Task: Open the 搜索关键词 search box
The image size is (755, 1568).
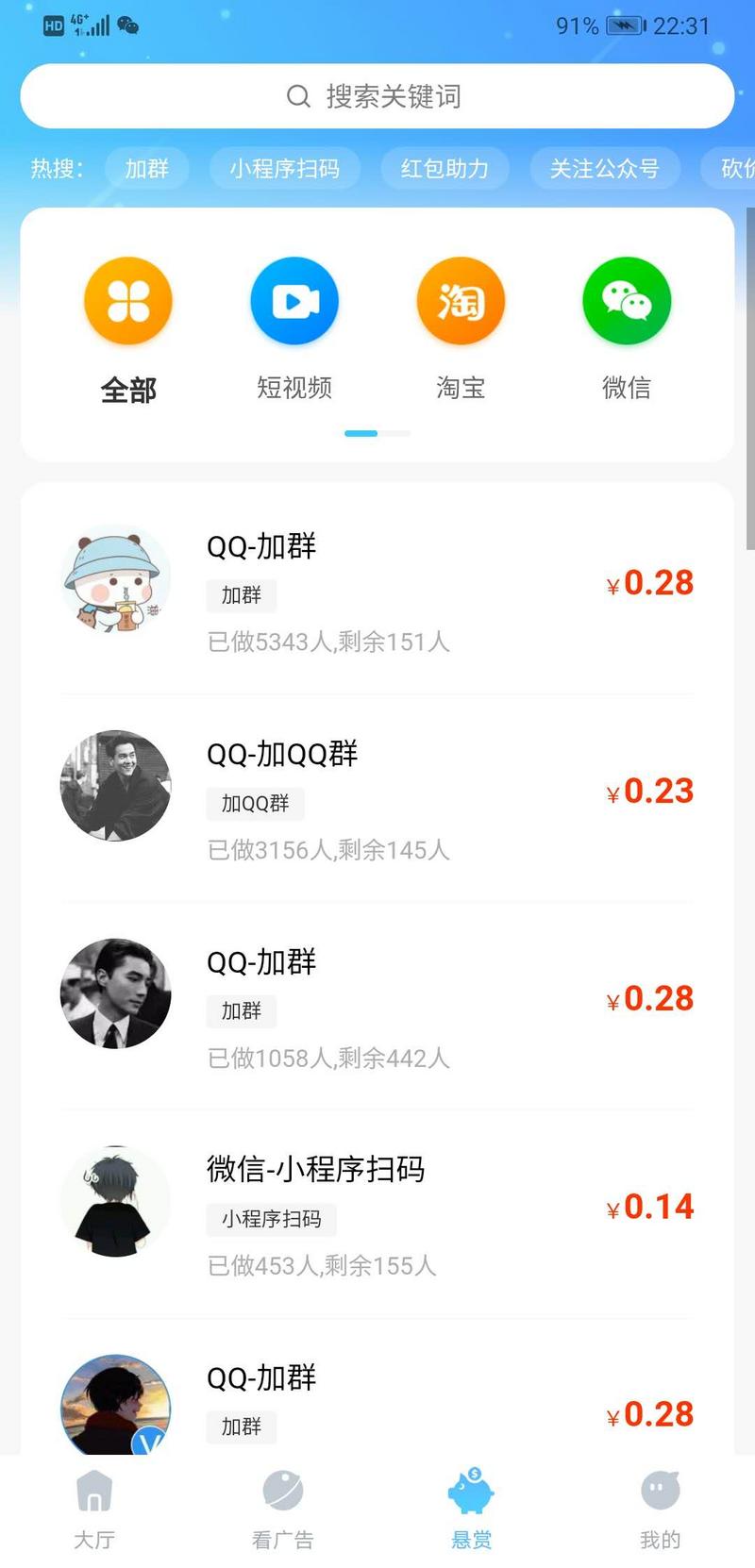Action: pos(377,96)
